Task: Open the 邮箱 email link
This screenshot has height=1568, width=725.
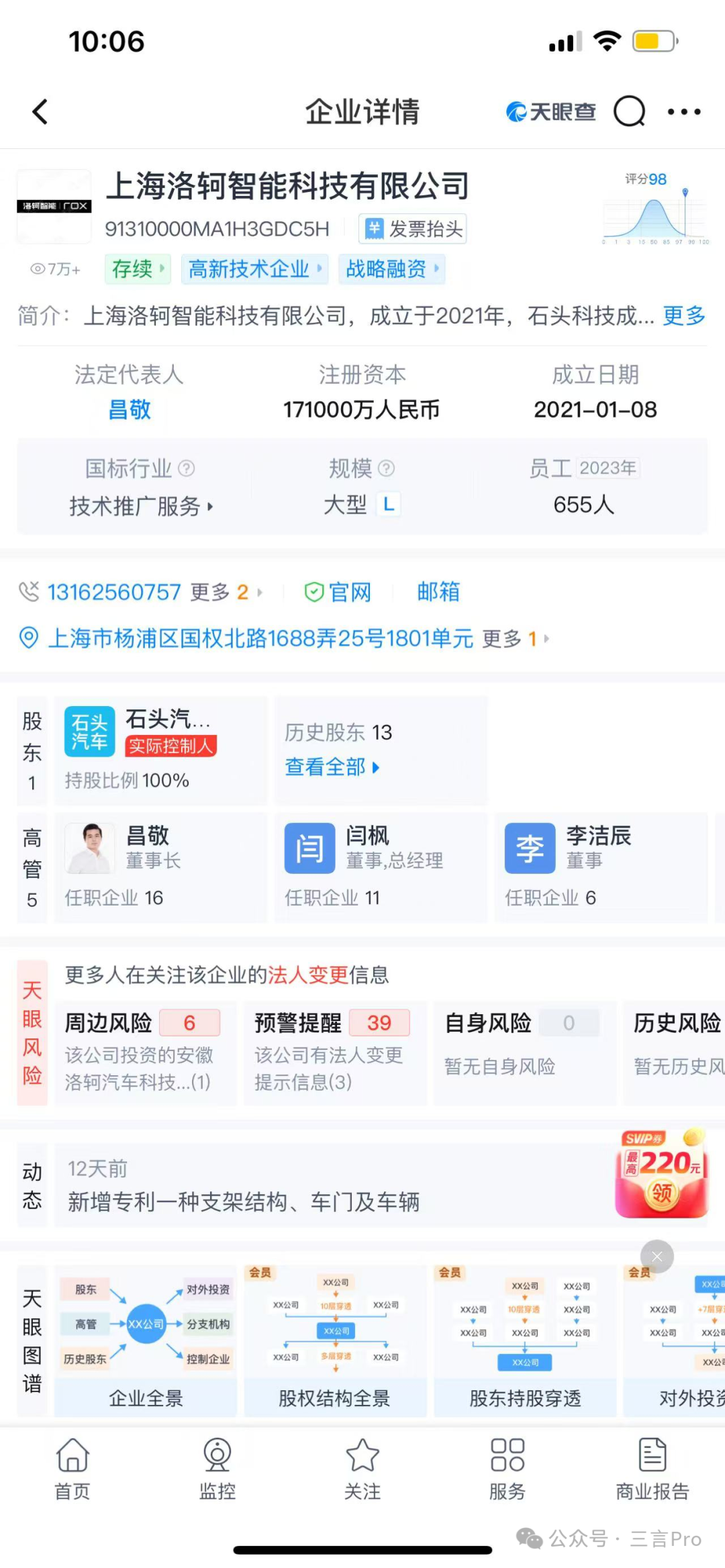Action: click(x=438, y=592)
